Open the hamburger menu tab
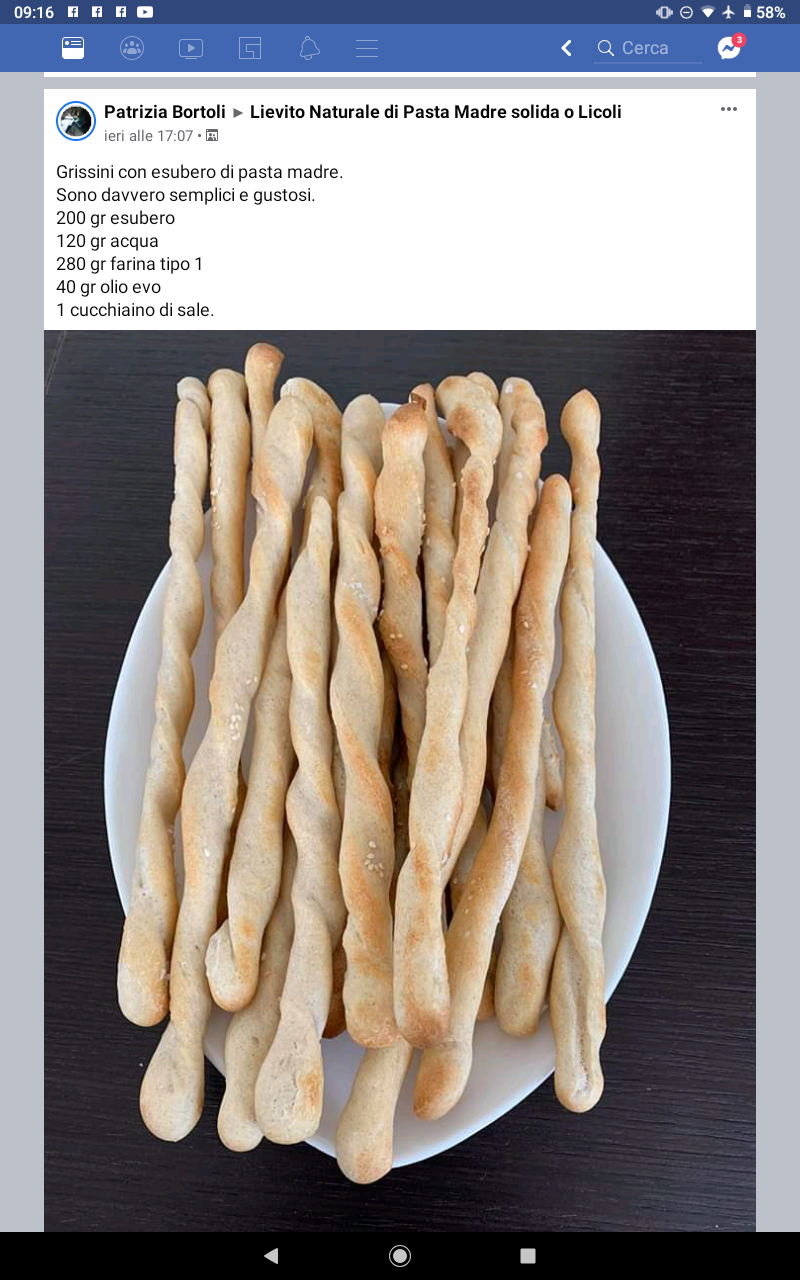 367,48
